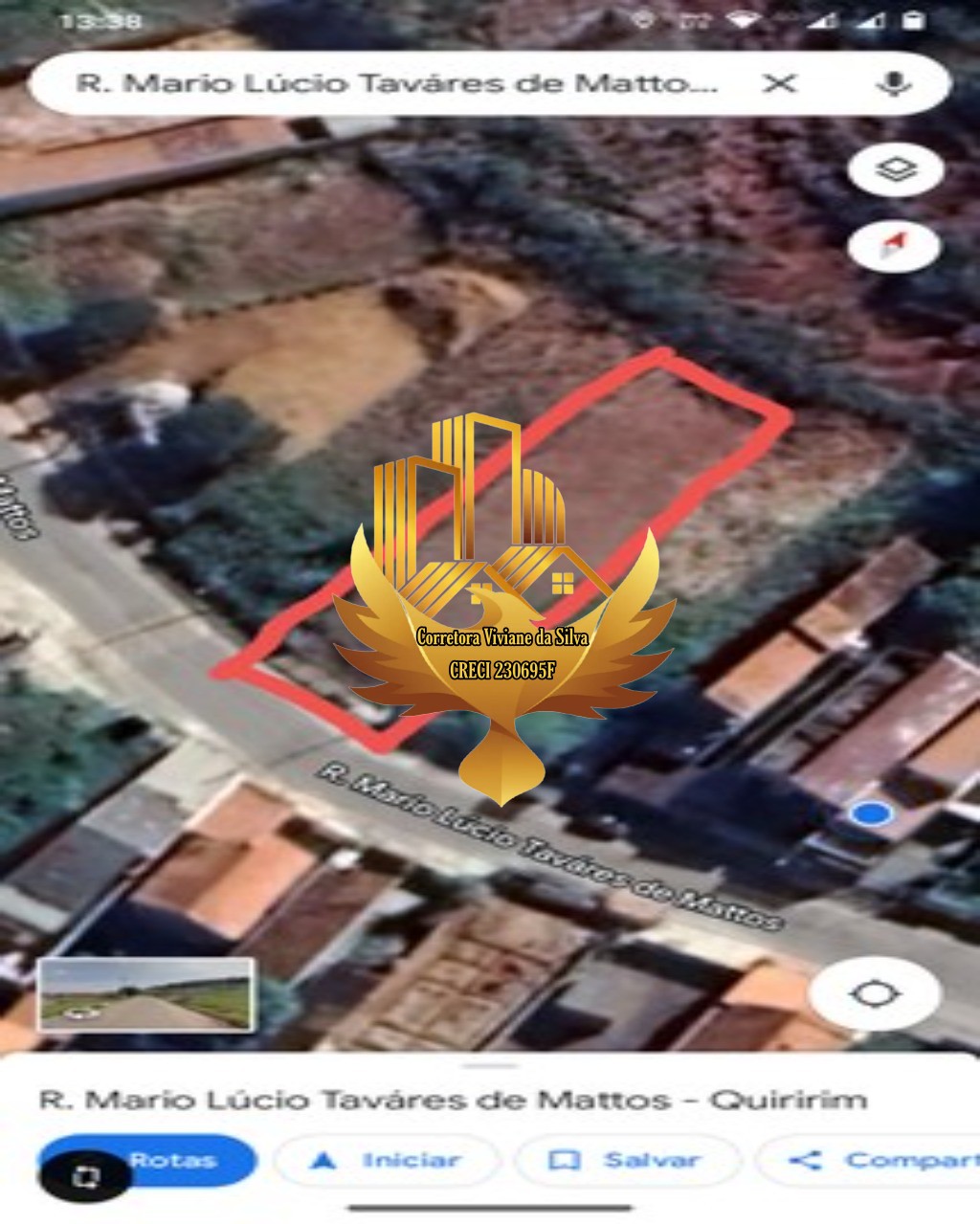Screen dimensions: 980x1224
Task: Tap the share icon beside Compartilhar
Action: coord(805,1160)
